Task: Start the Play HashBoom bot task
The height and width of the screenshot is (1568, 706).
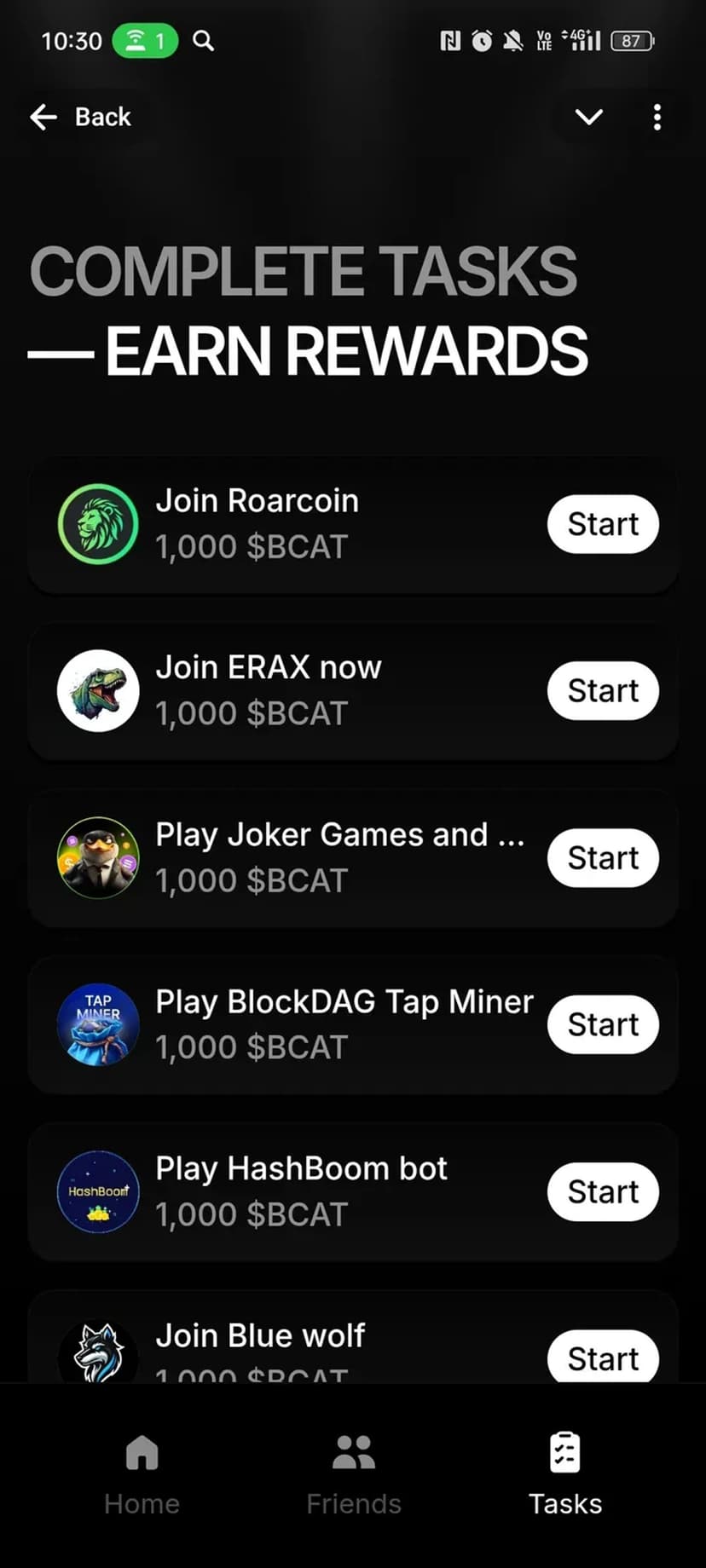Action: (602, 1191)
